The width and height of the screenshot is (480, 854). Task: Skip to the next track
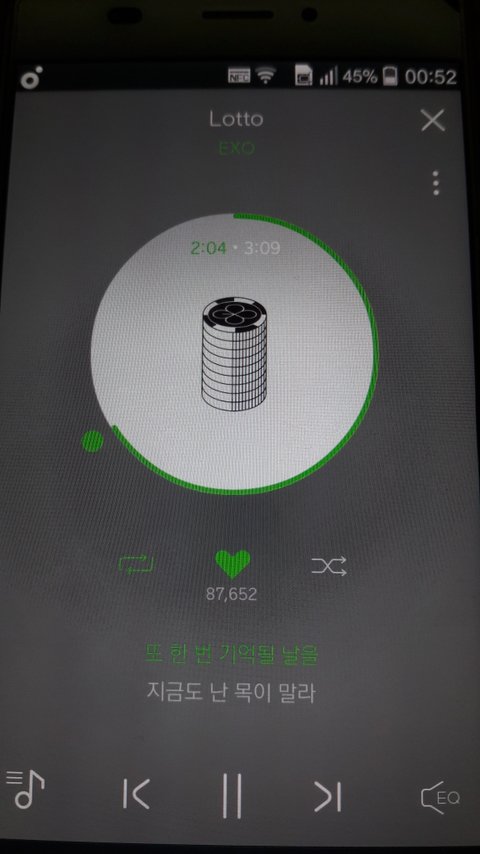click(x=328, y=796)
